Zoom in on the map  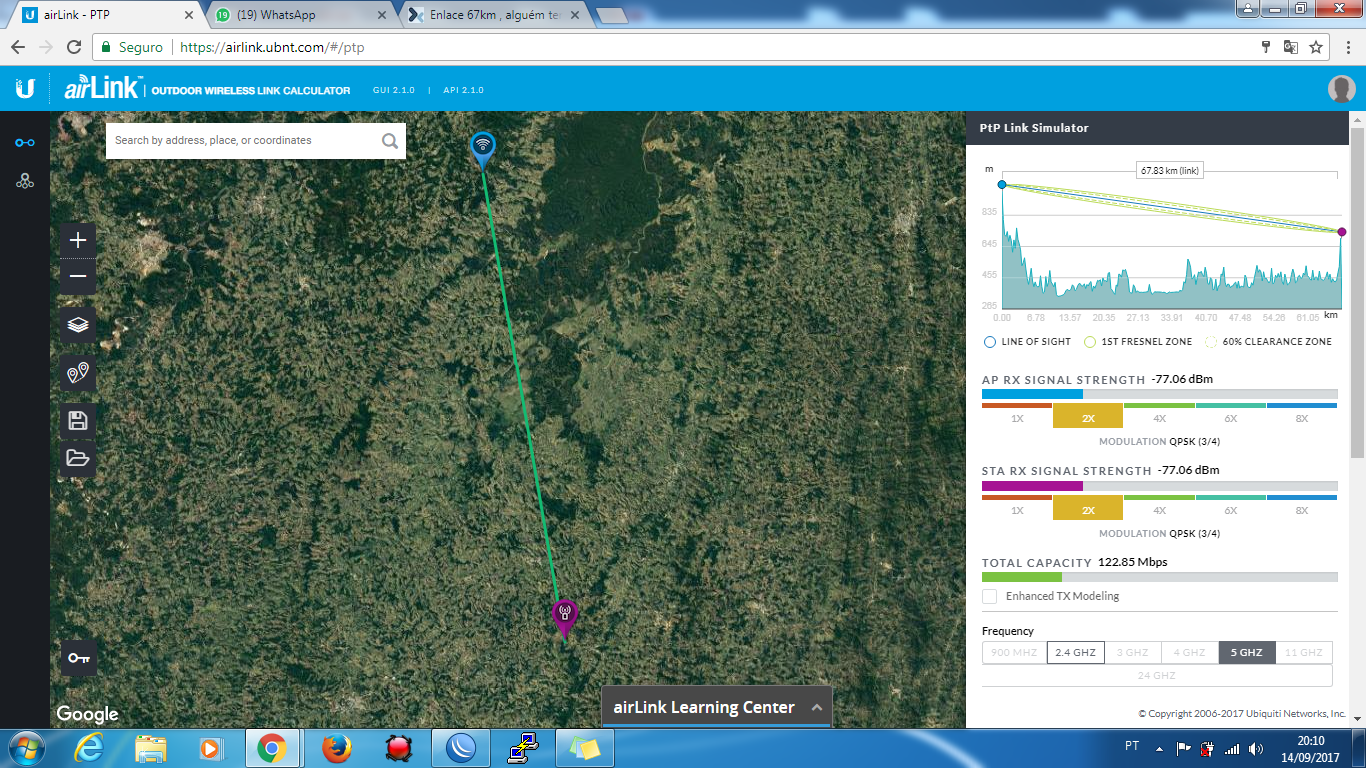[78, 240]
